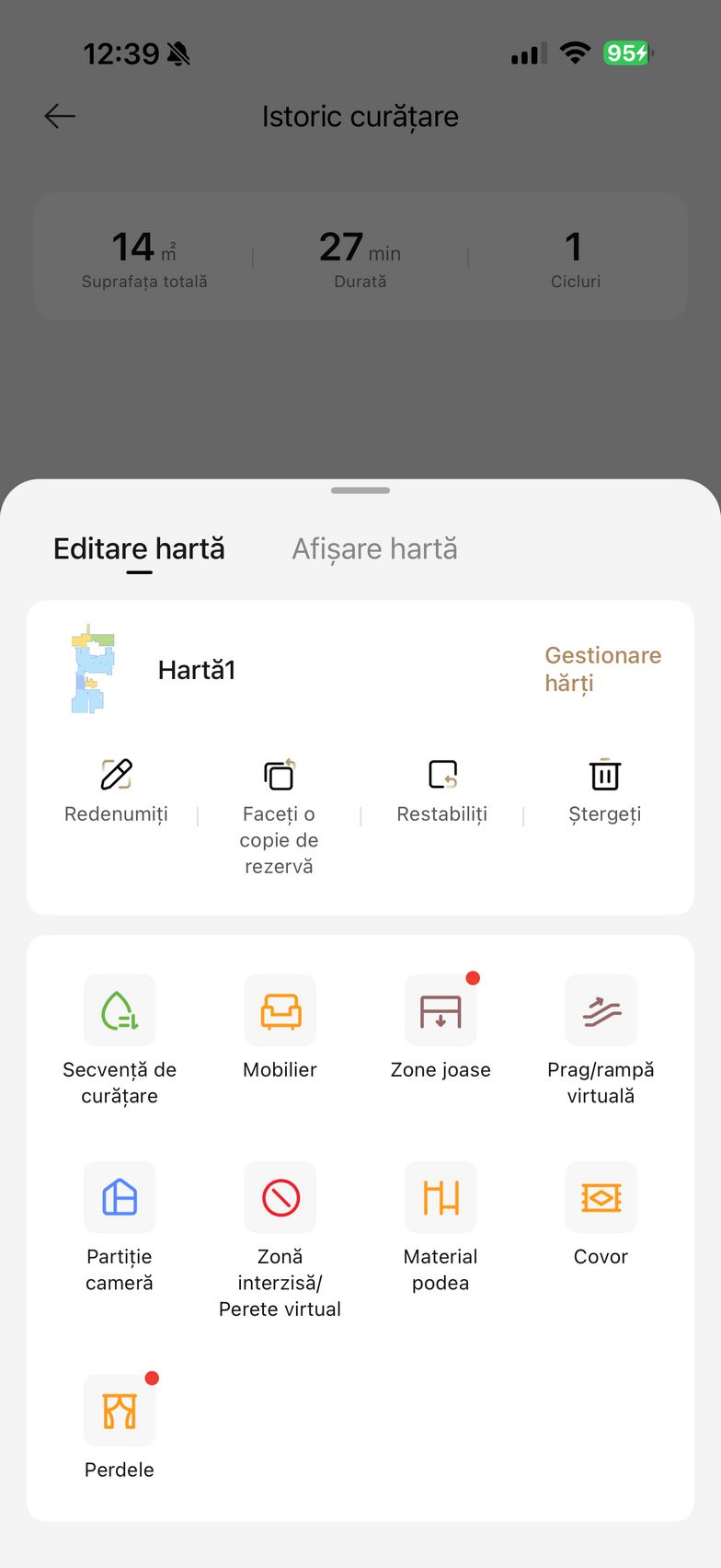The height and width of the screenshot is (1568, 721).
Task: Tap the Hartă1 map thumbnail
Action: tap(93, 669)
